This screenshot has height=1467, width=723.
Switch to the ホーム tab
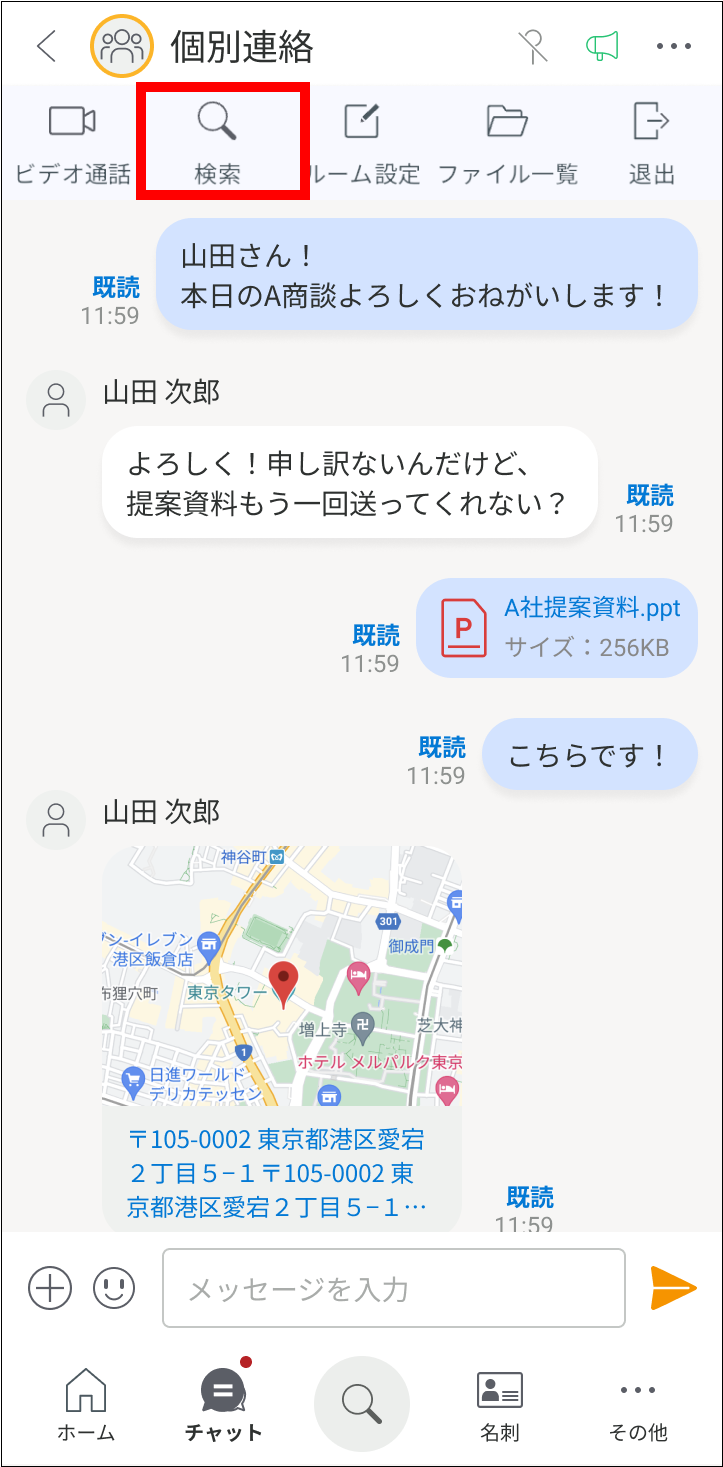click(x=85, y=1404)
